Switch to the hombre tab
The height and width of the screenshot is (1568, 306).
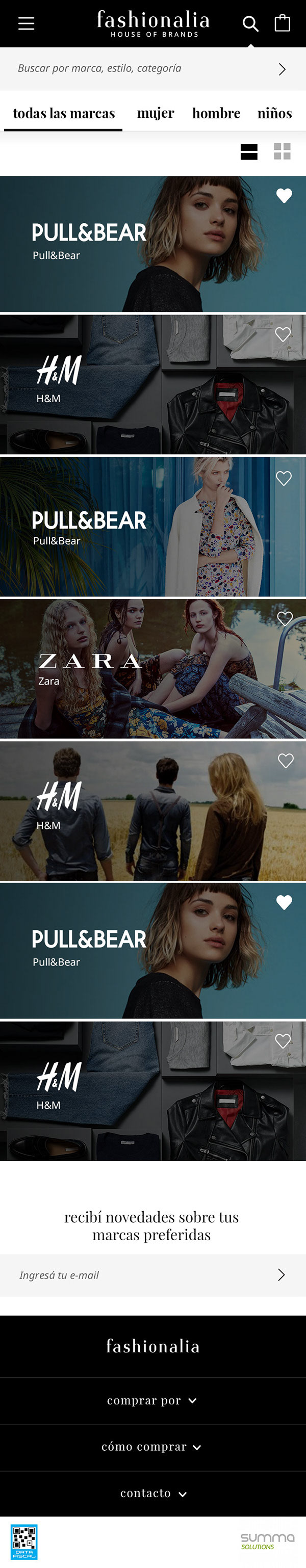click(x=216, y=113)
